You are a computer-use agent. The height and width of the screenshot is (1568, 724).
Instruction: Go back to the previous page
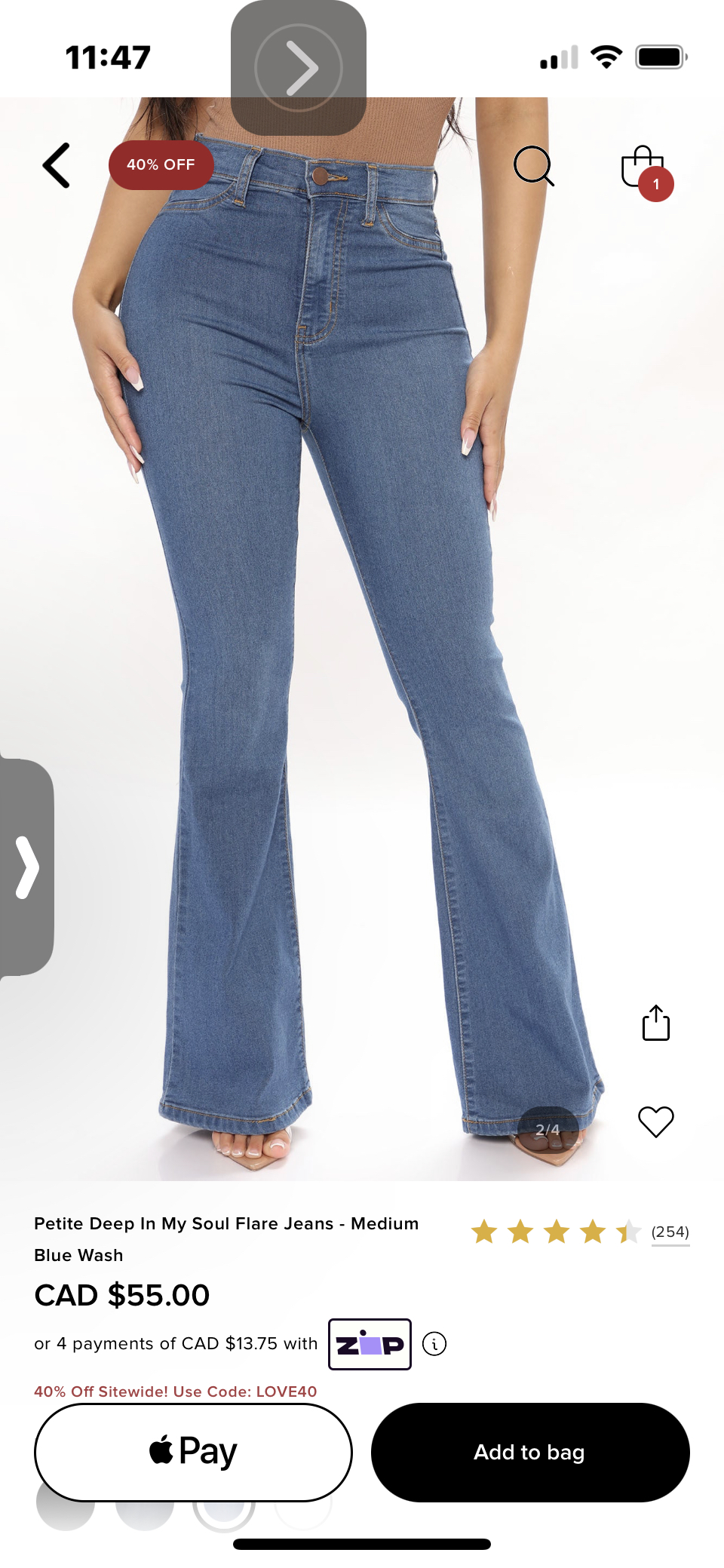pos(57,165)
